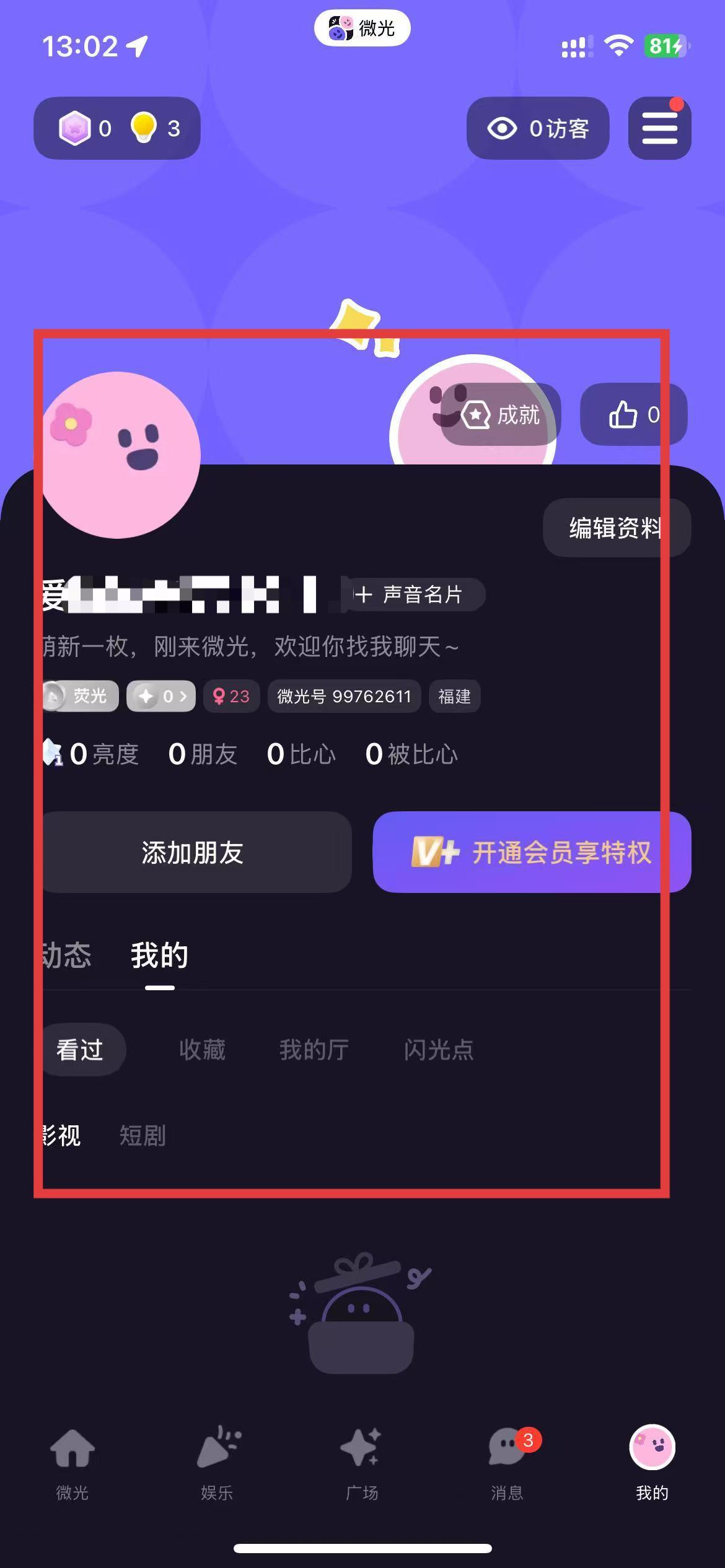Screen dimensions: 725x1568
Task: Tap 开通会员享特权 membership button
Action: (531, 852)
